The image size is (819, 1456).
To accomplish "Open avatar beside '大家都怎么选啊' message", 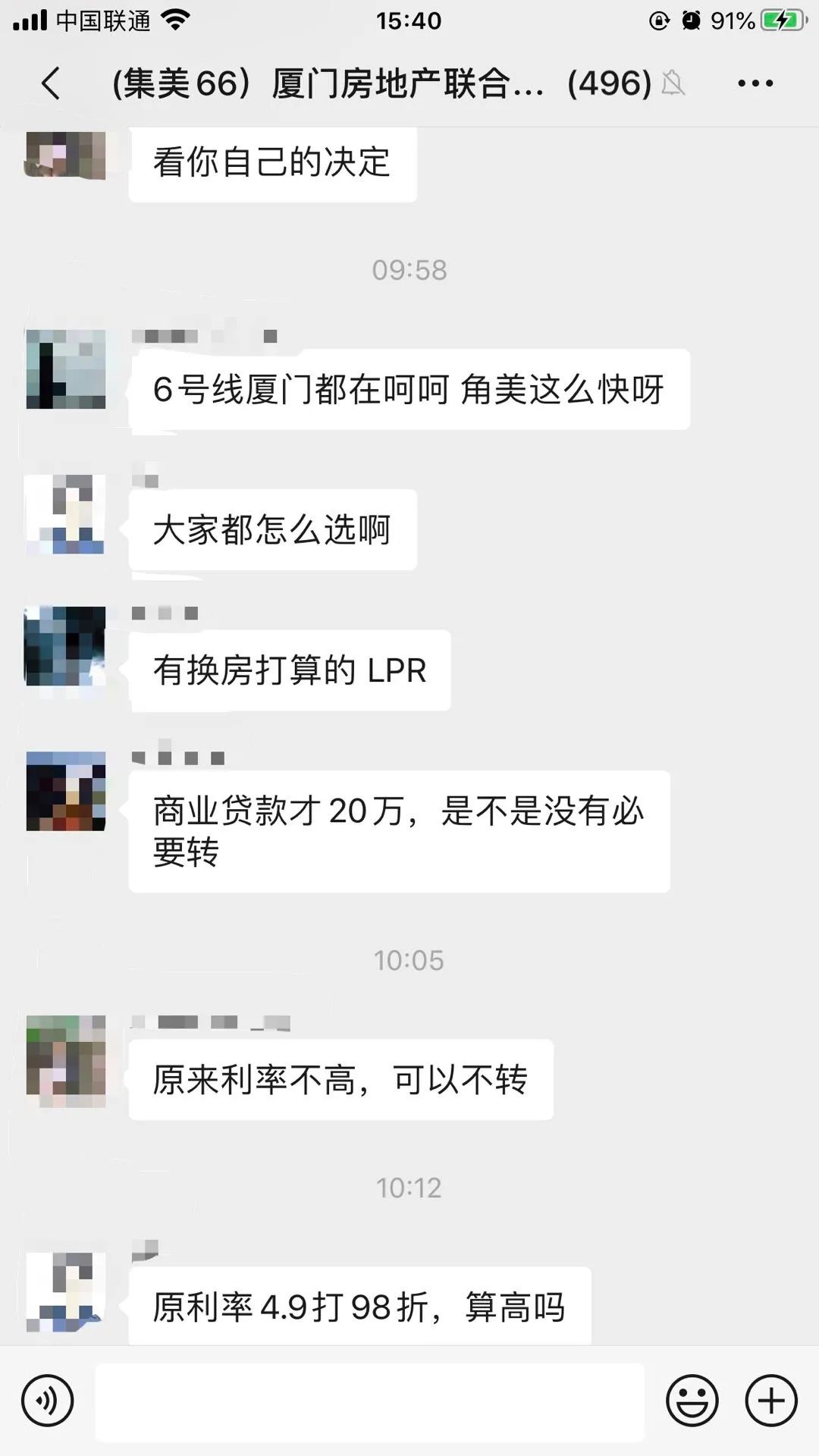I will click(66, 513).
